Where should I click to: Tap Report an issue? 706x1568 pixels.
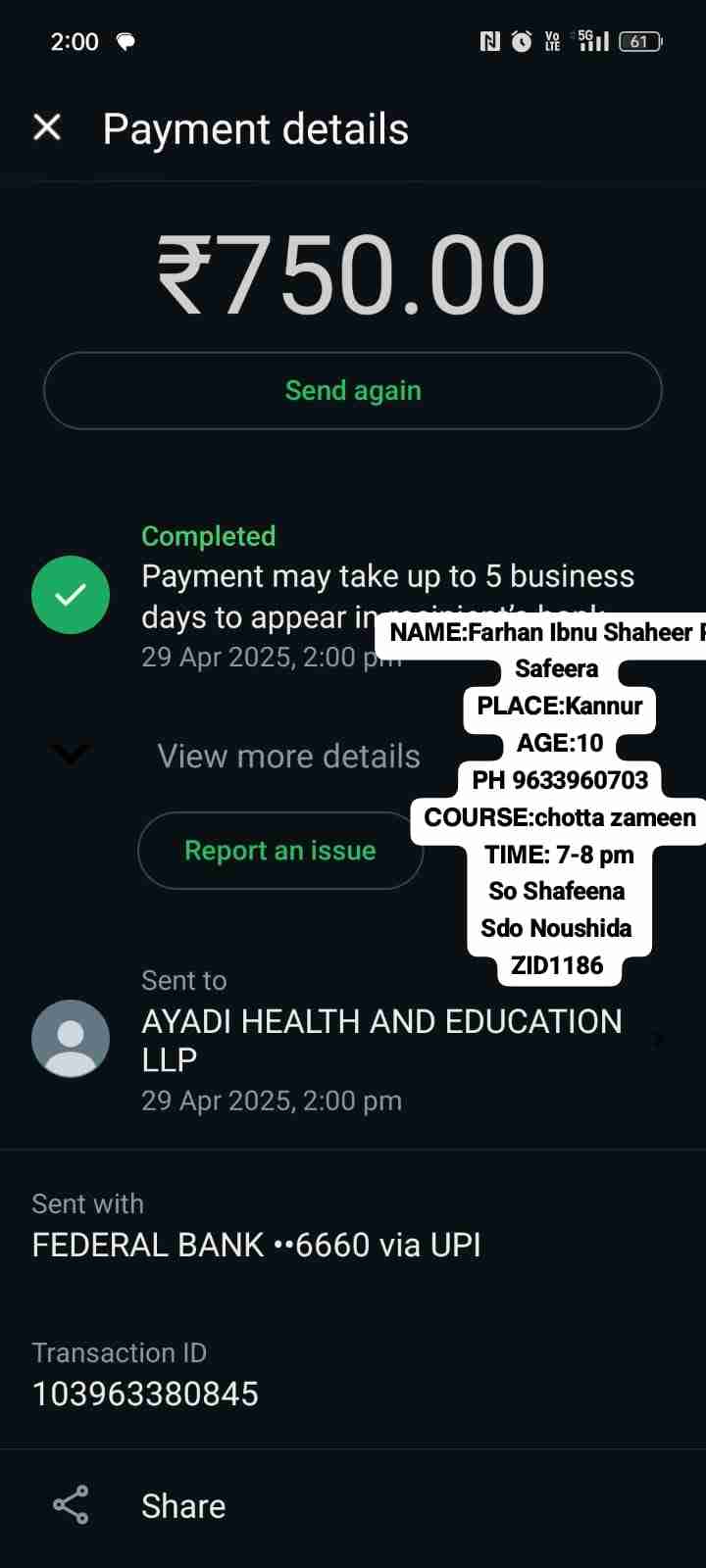(280, 851)
